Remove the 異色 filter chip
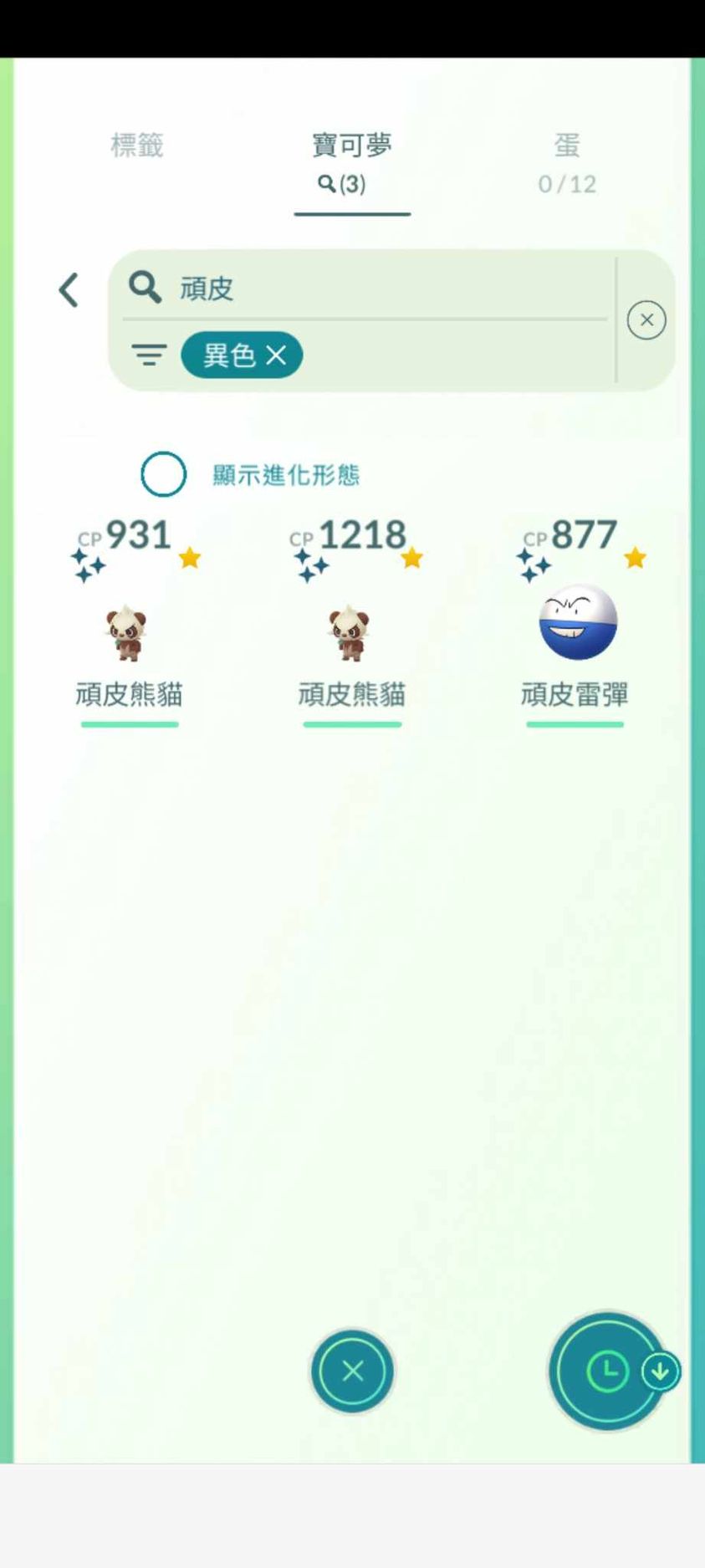The width and height of the screenshot is (705, 1568). [x=276, y=355]
